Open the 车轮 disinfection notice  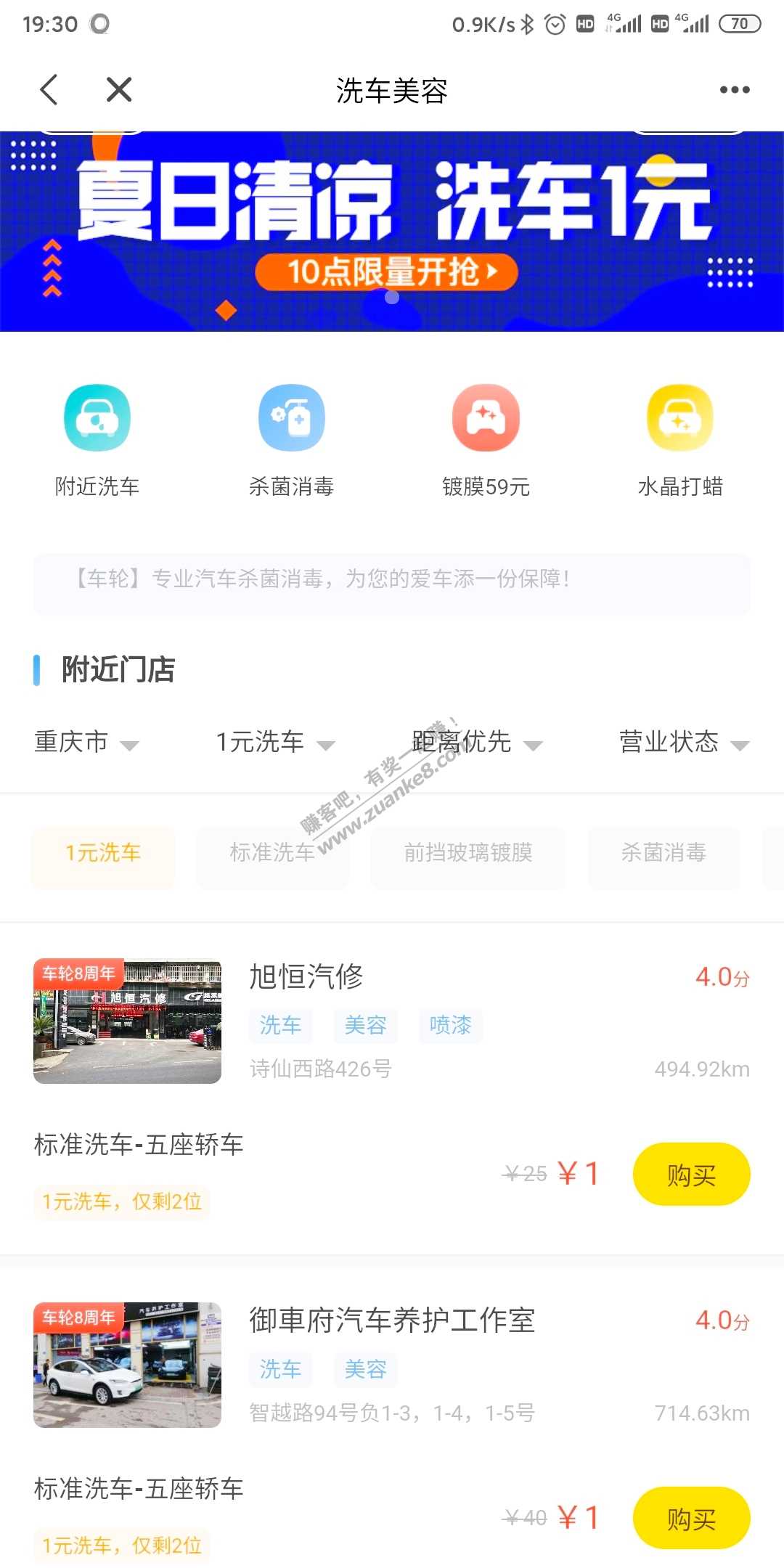click(392, 579)
